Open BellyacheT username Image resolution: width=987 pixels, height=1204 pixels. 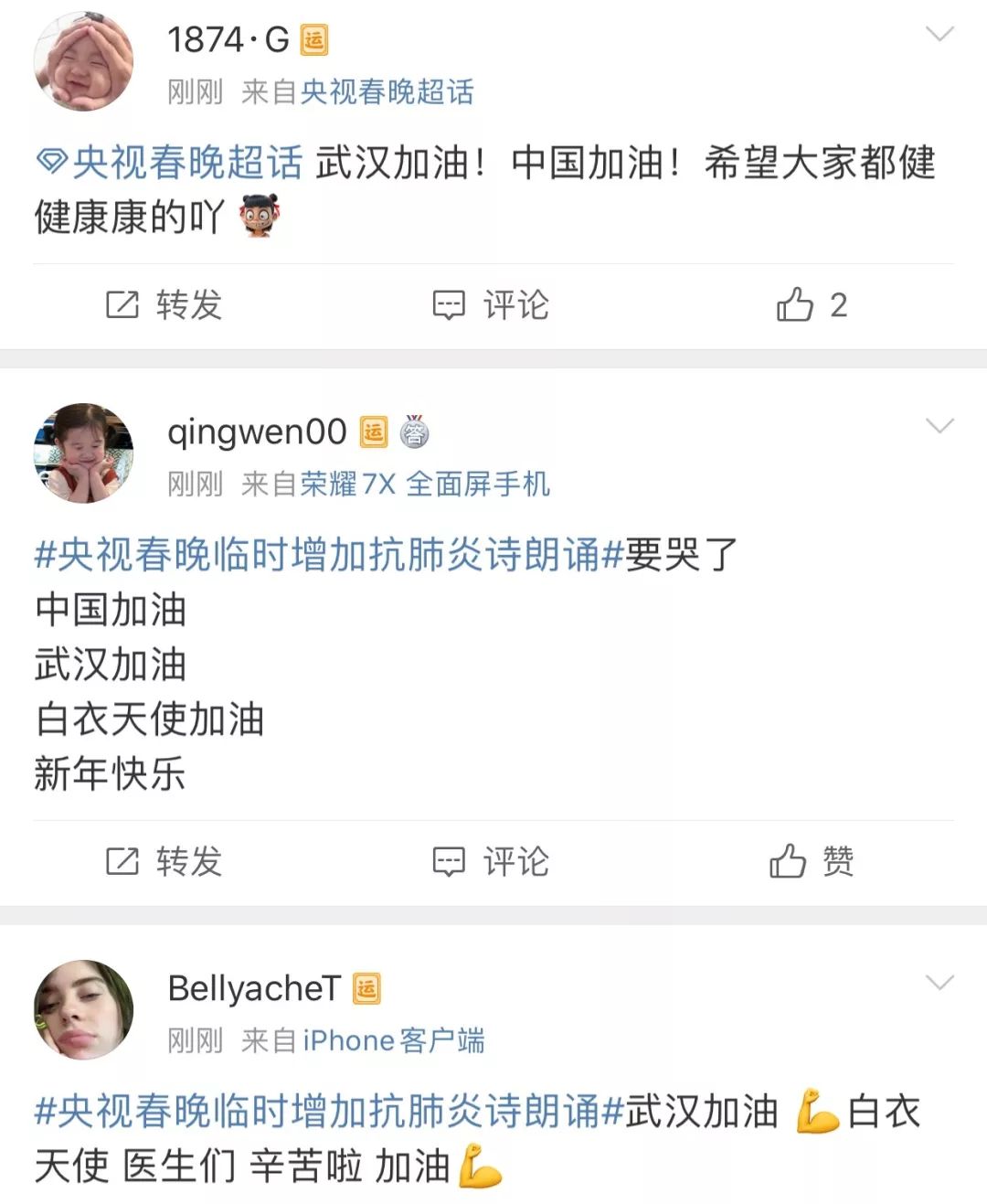(254, 988)
